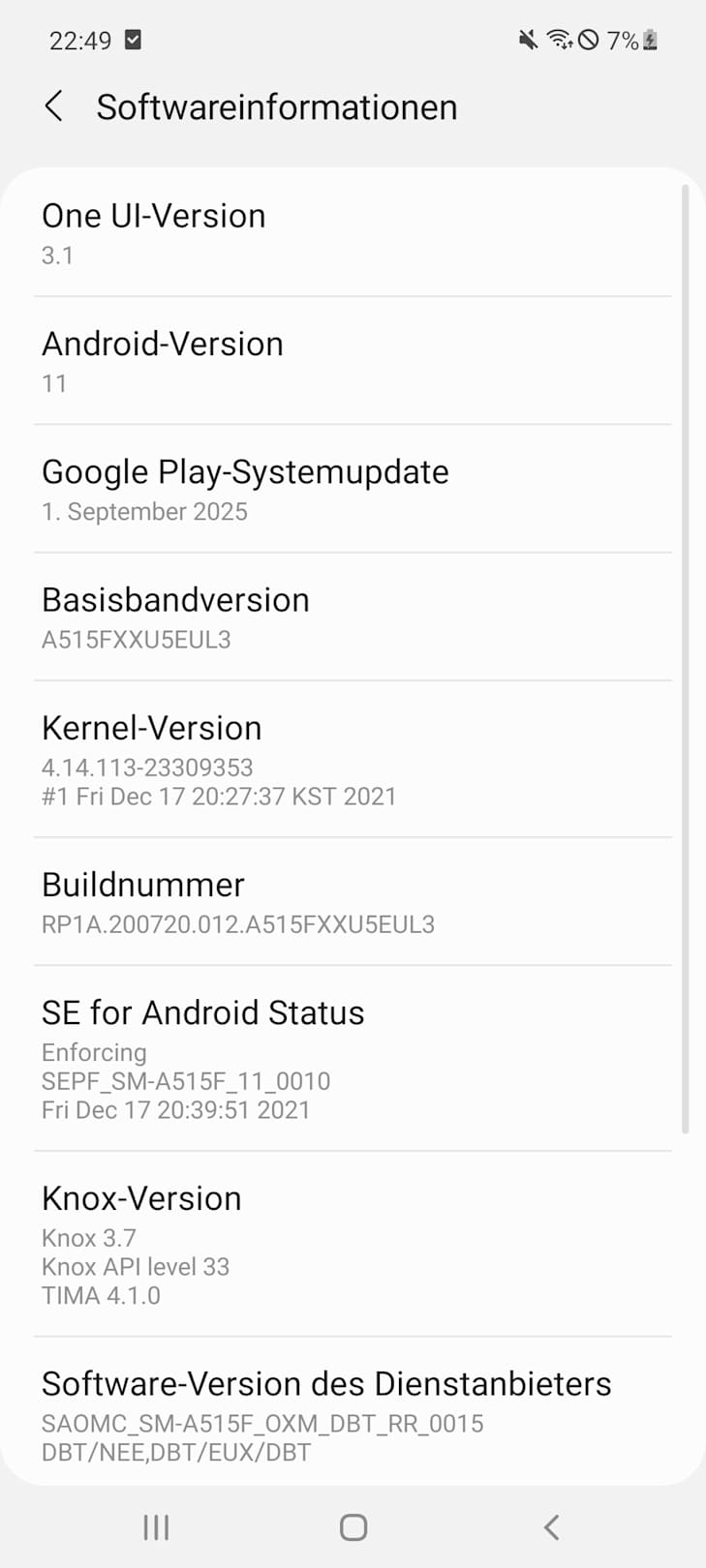This screenshot has width=706, height=1568.
Task: Open the recent apps button
Action: click(156, 1527)
